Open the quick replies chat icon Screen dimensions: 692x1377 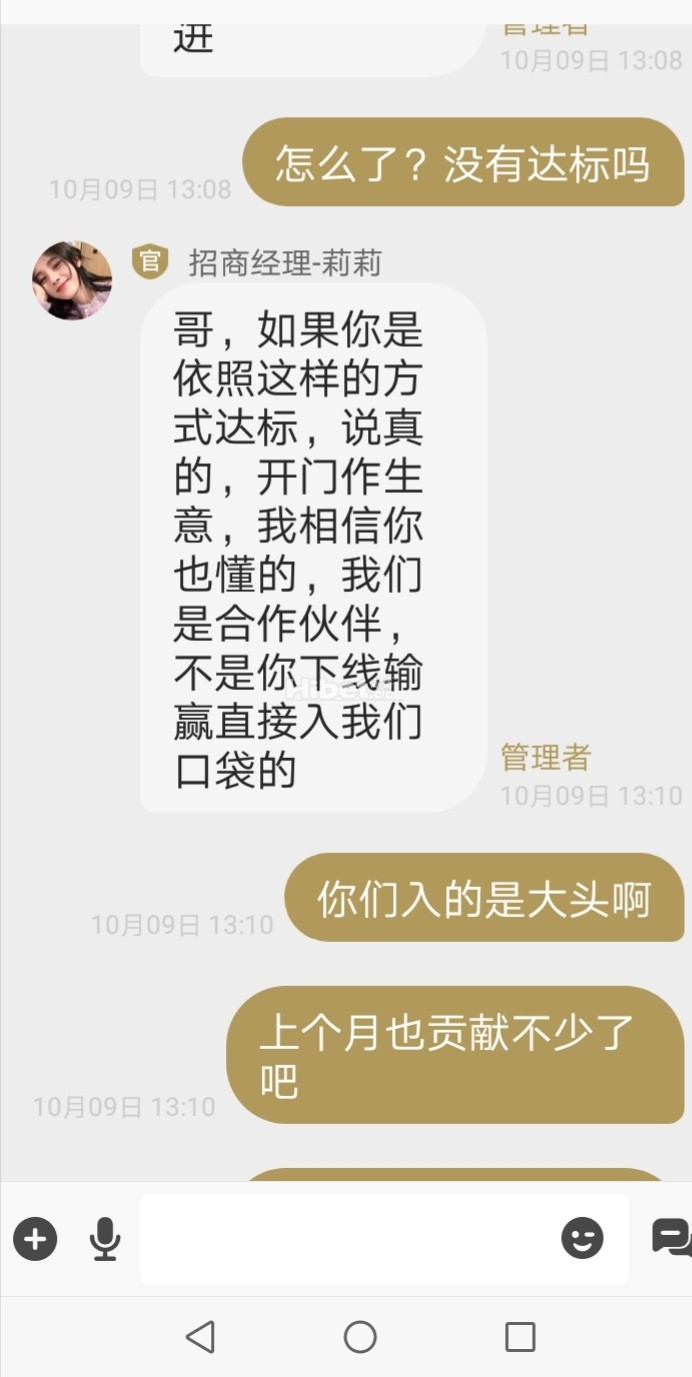(671, 1238)
